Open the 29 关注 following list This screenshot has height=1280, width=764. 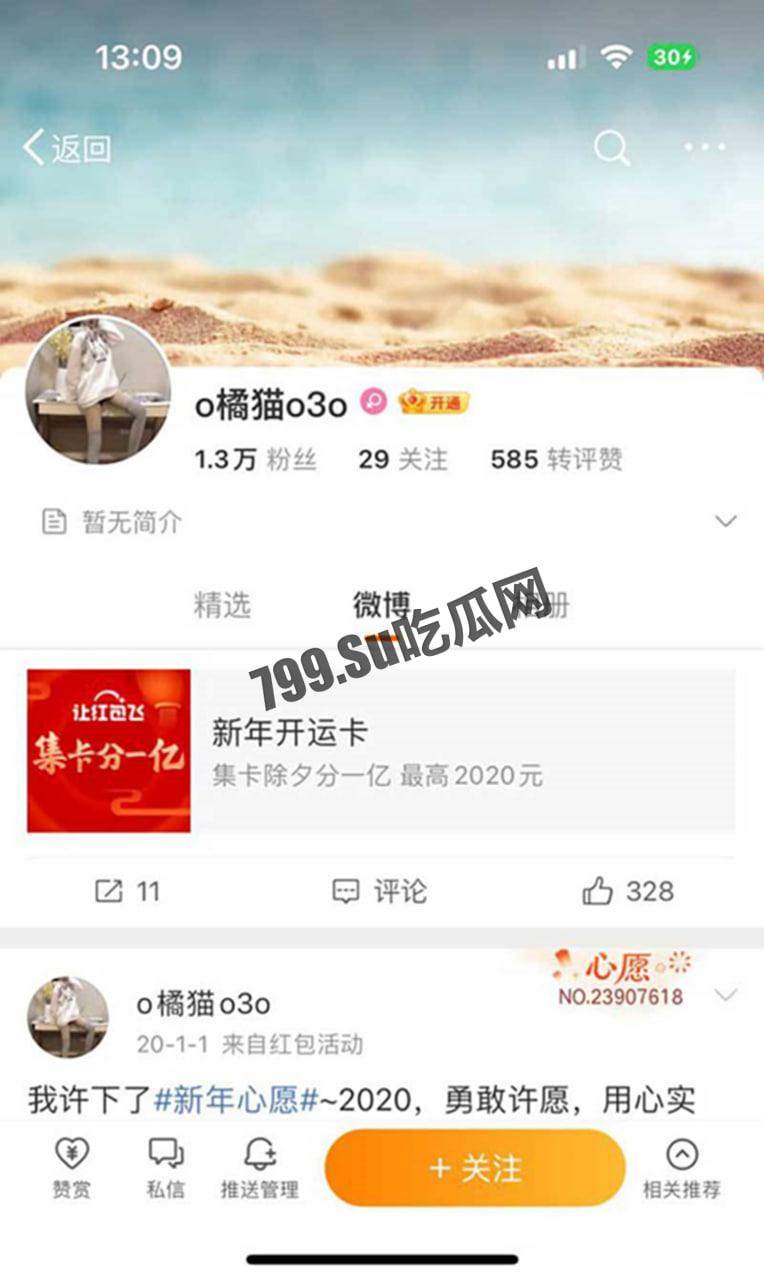tap(403, 460)
